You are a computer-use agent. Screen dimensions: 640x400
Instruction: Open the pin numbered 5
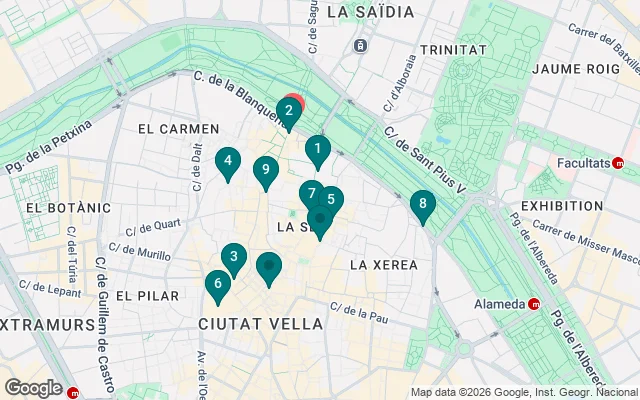pyautogui.click(x=331, y=199)
